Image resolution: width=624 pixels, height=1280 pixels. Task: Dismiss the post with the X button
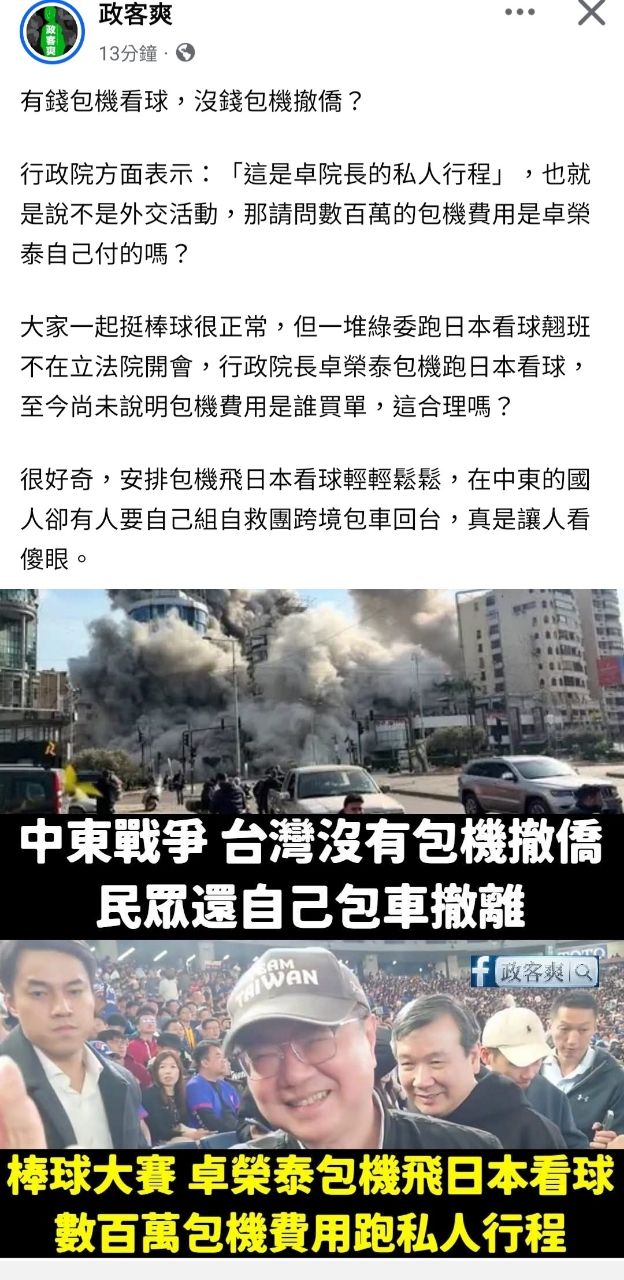592,13
